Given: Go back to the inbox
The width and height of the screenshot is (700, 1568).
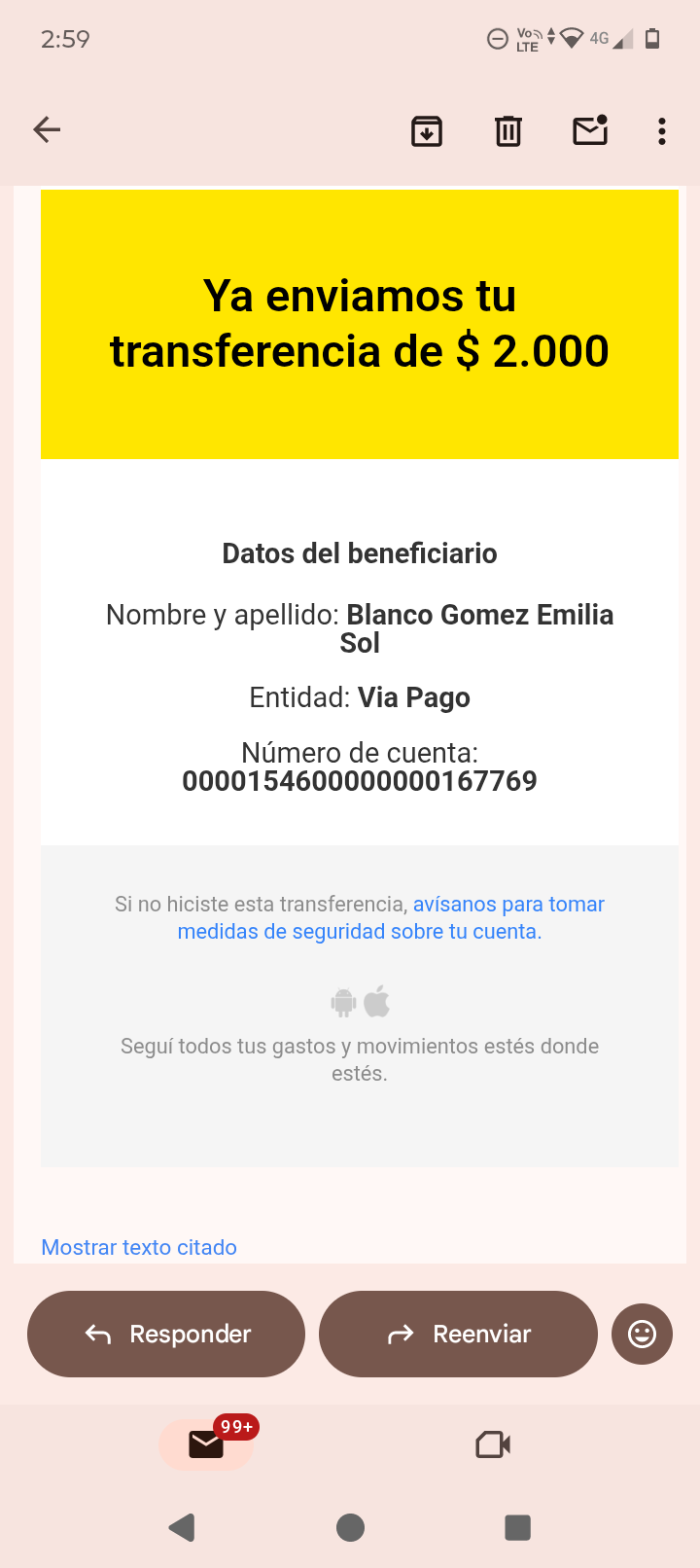Looking at the screenshot, I should pos(47,129).
